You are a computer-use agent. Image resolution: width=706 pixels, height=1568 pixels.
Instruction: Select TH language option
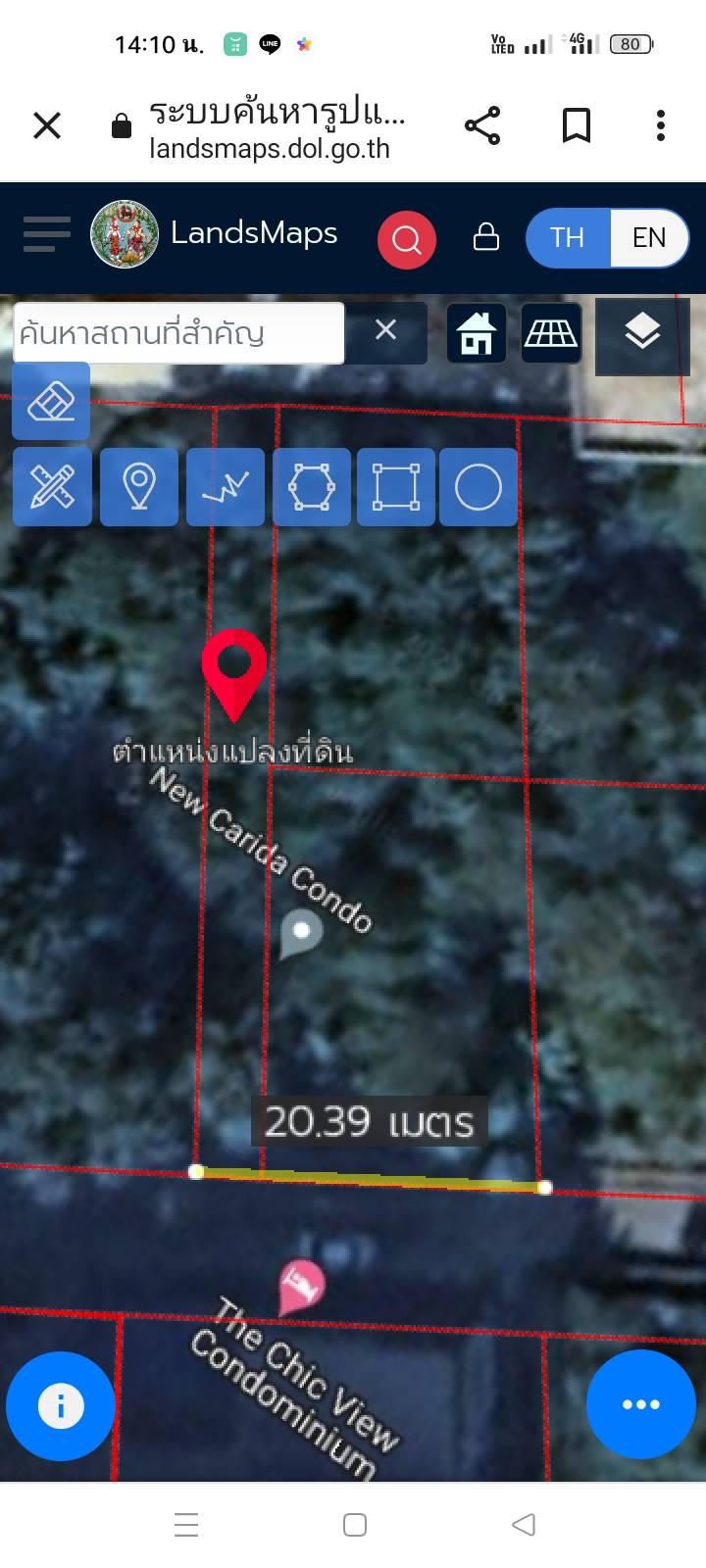[568, 238]
